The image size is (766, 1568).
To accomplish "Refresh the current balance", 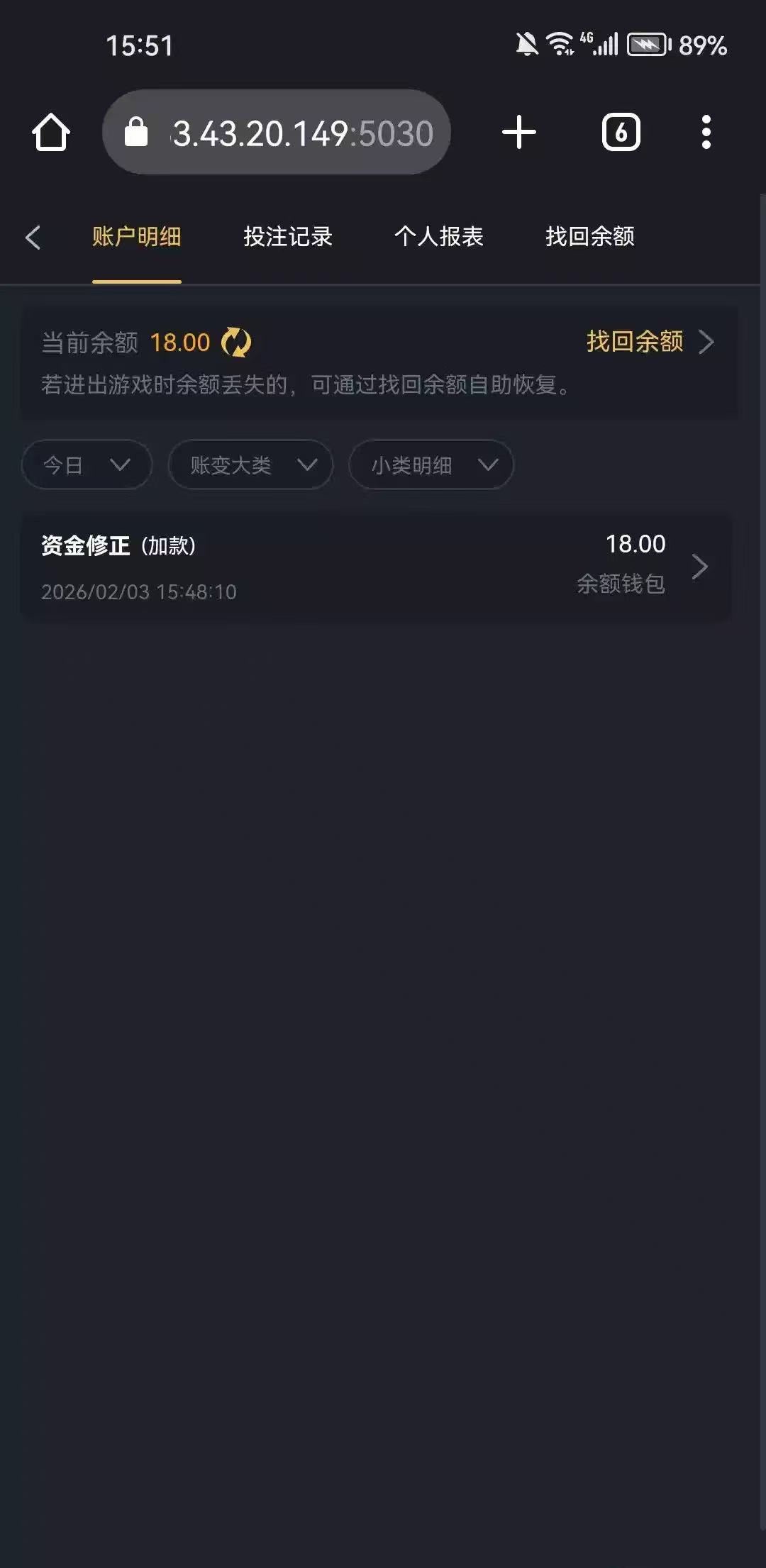I will [236, 343].
